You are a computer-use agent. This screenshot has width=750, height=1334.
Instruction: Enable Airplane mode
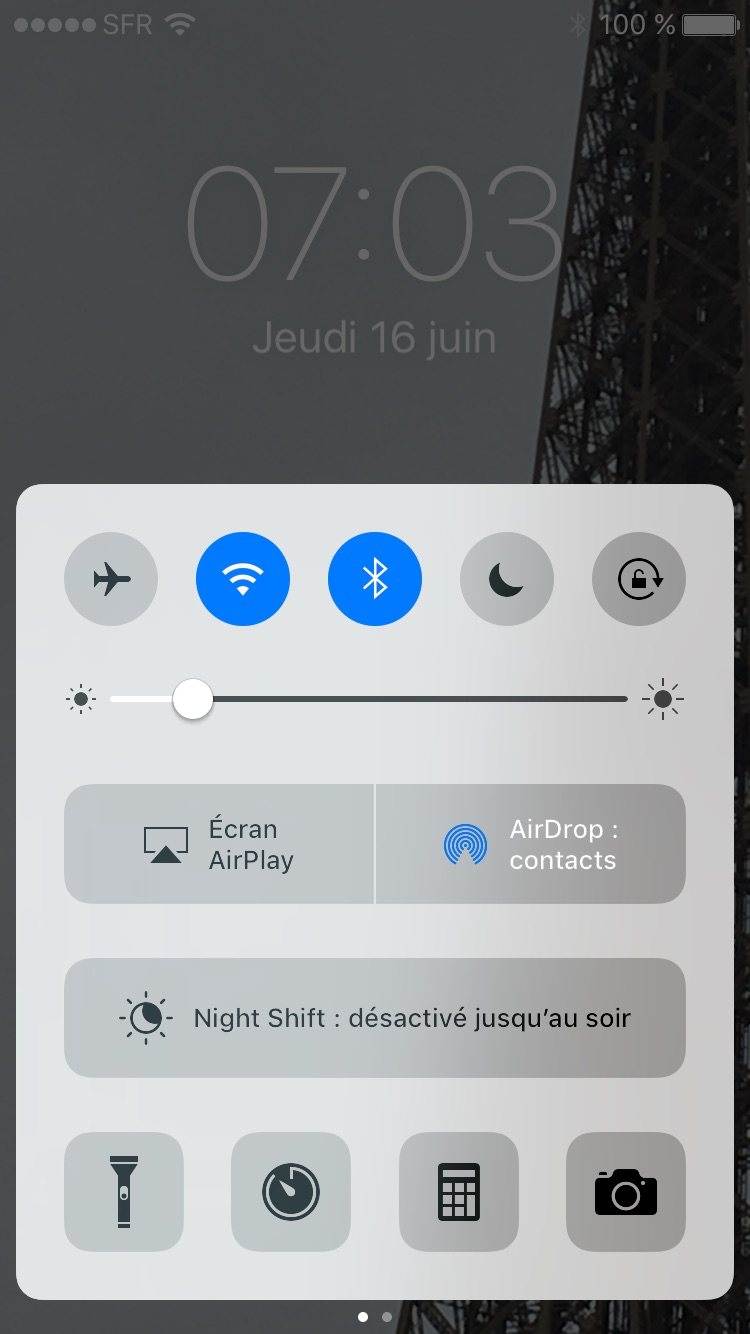click(111, 579)
